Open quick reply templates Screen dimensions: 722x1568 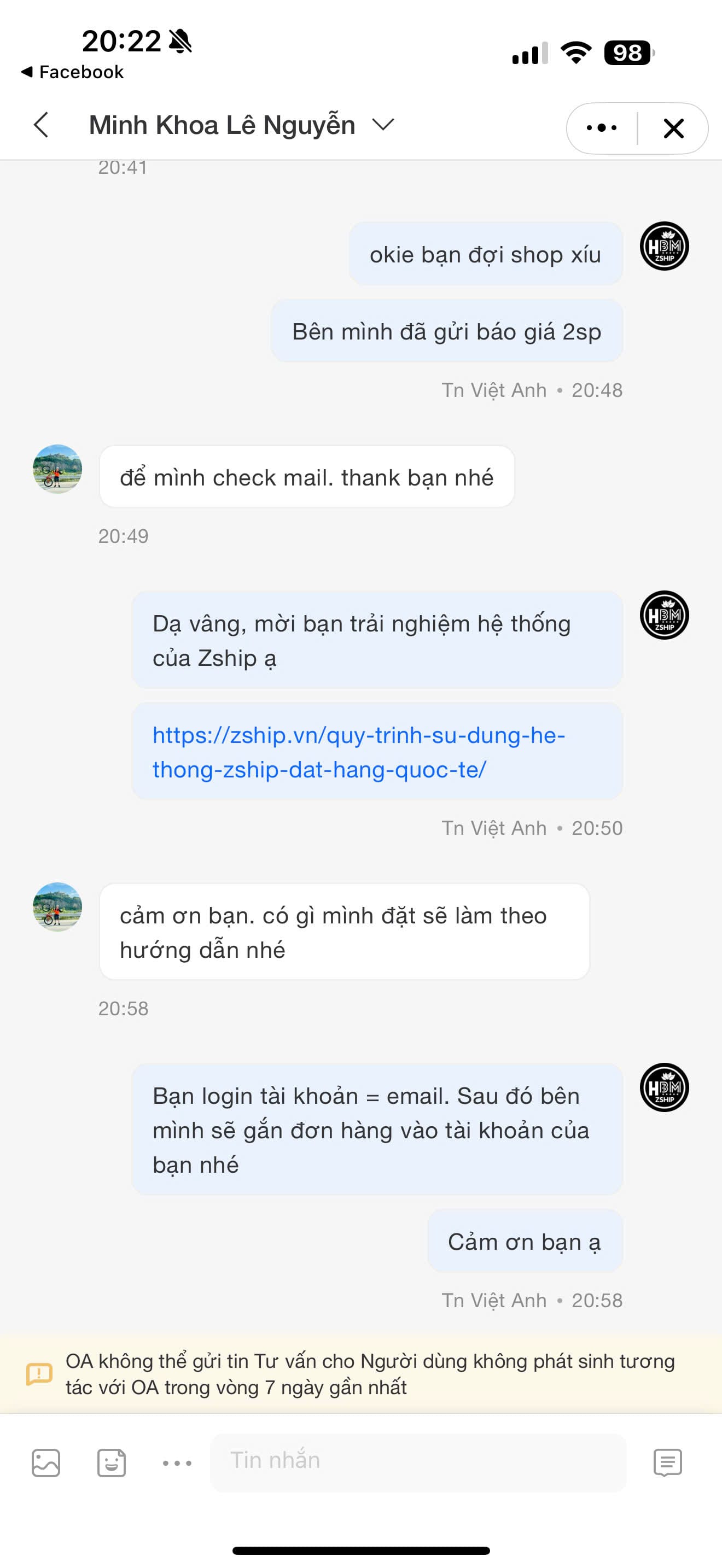tap(667, 1462)
